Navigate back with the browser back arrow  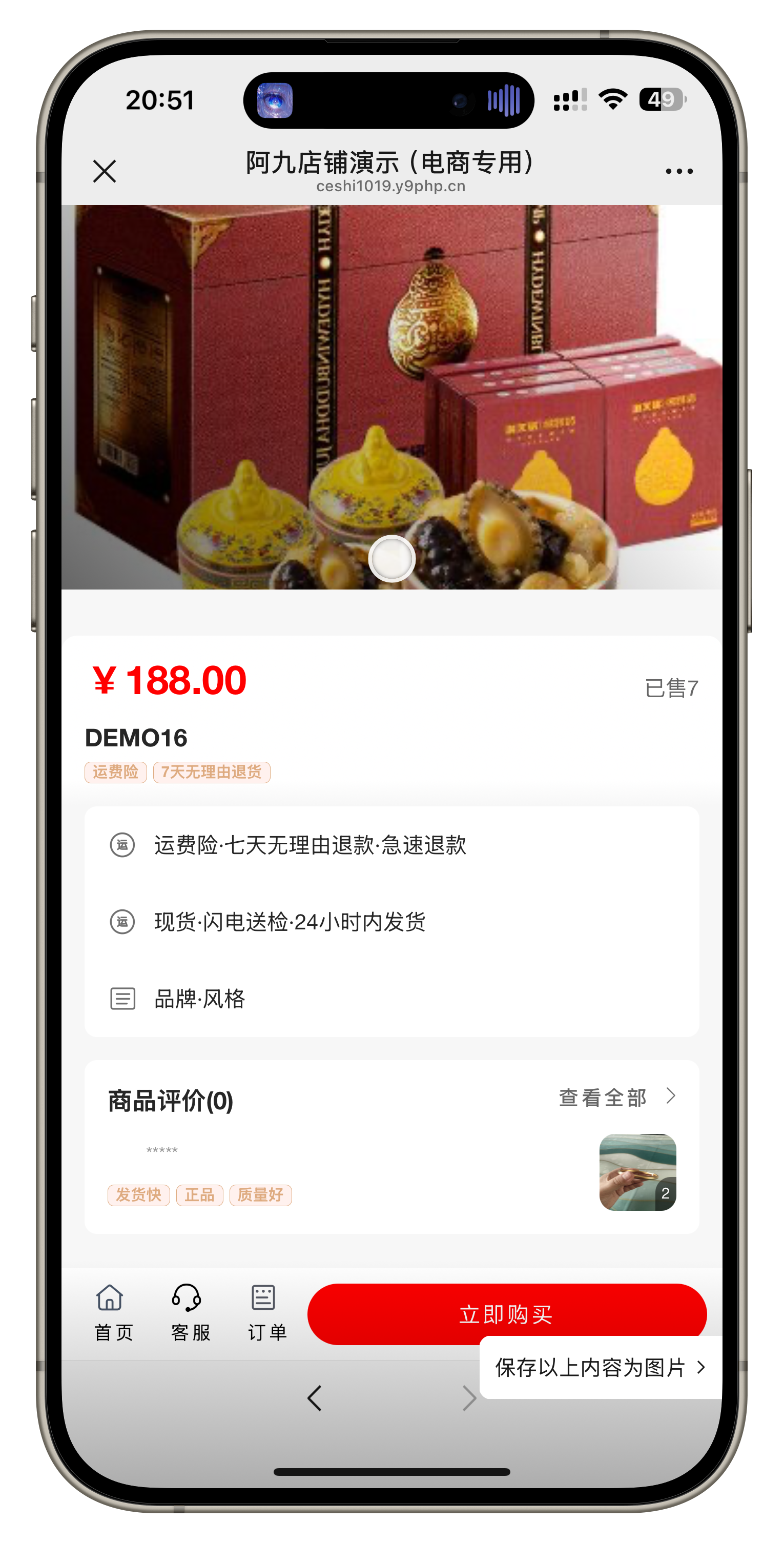click(315, 1398)
